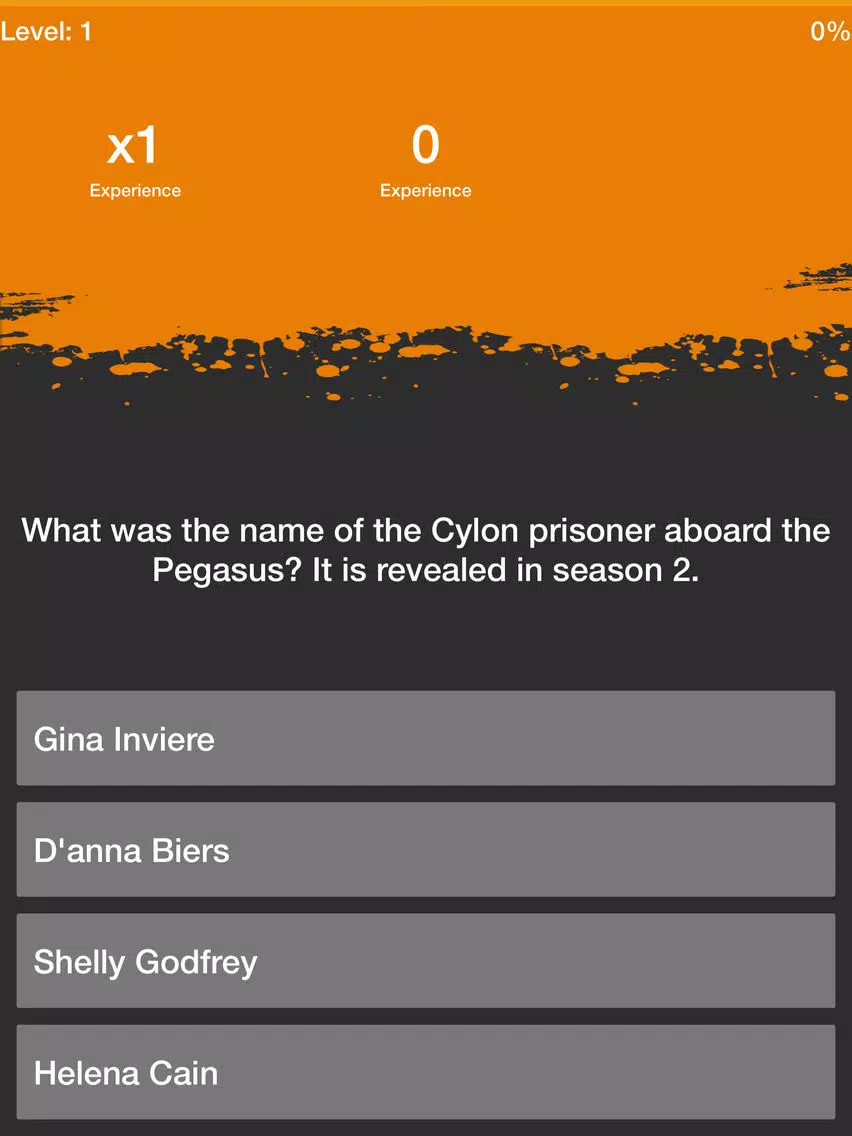Tap the second answer choice box

tap(426, 849)
